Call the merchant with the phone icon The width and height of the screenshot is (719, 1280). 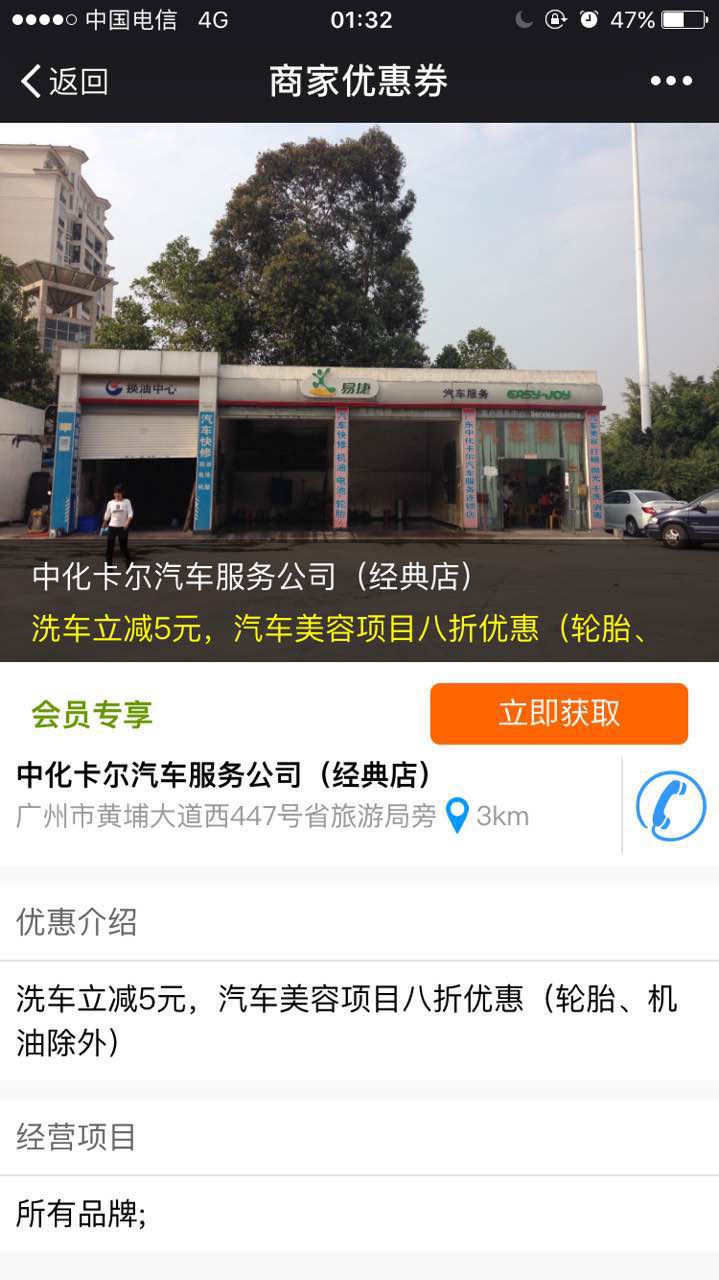(x=670, y=806)
